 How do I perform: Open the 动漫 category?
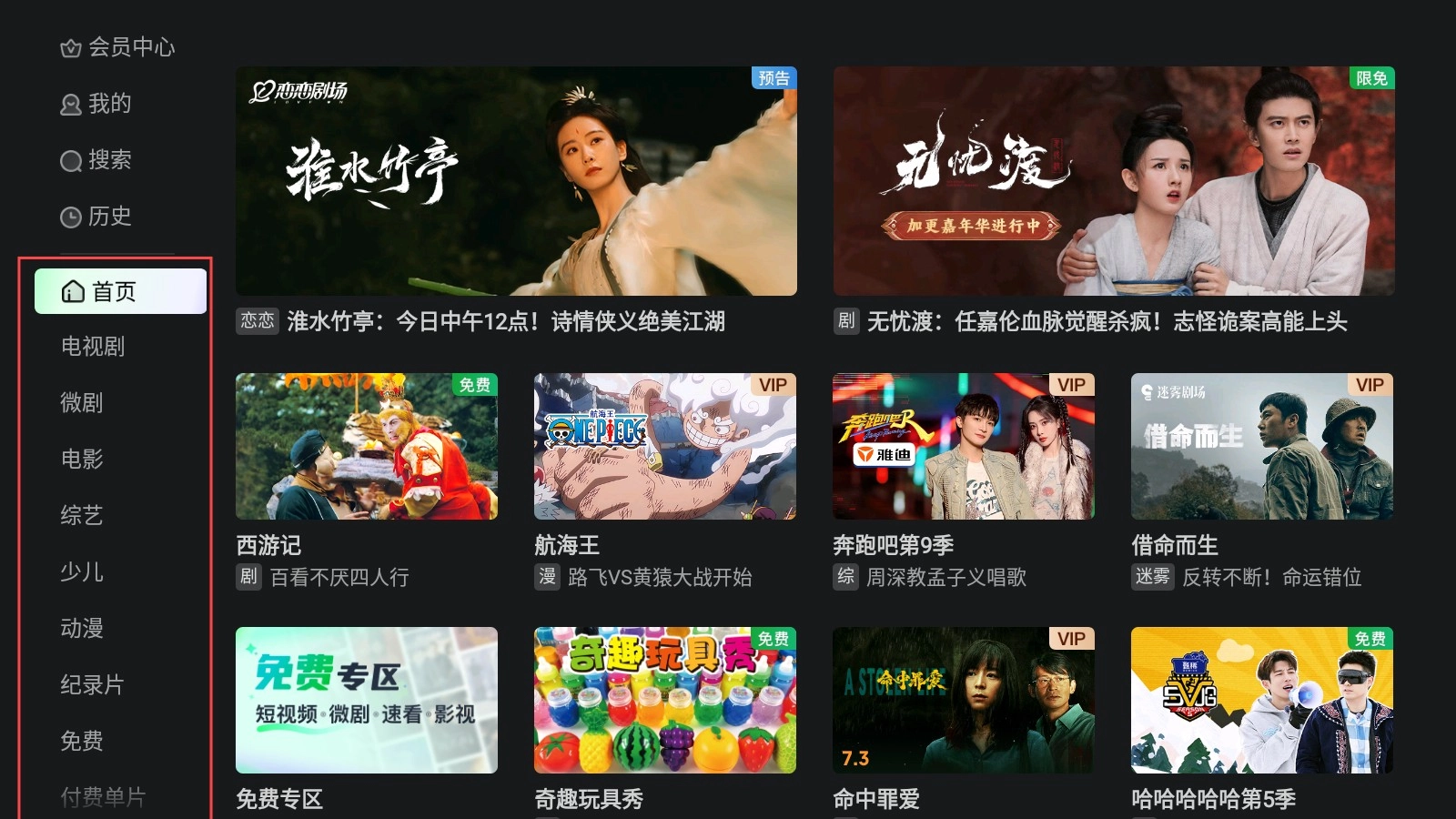[x=82, y=629]
